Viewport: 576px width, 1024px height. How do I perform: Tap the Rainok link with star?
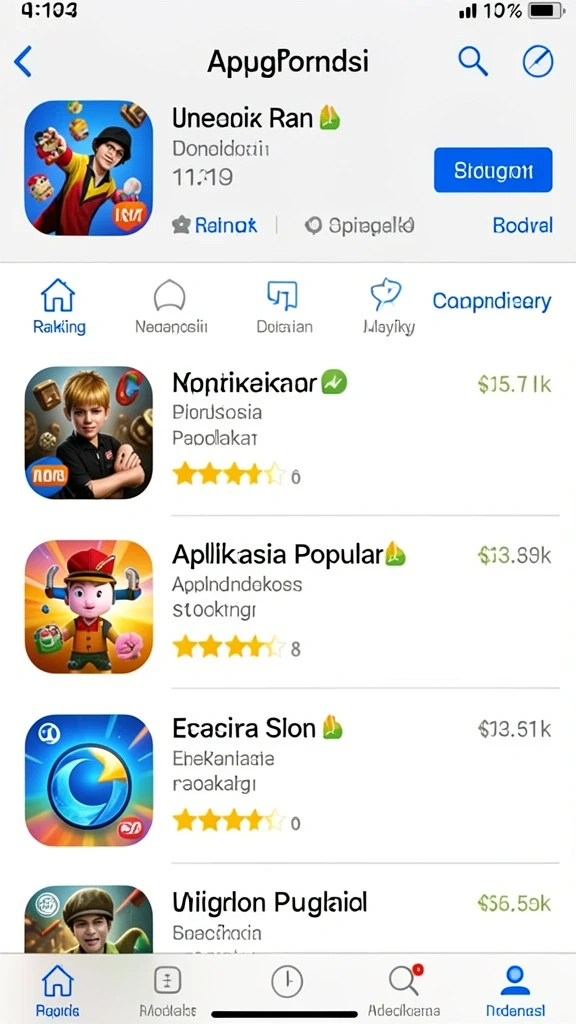tap(214, 225)
